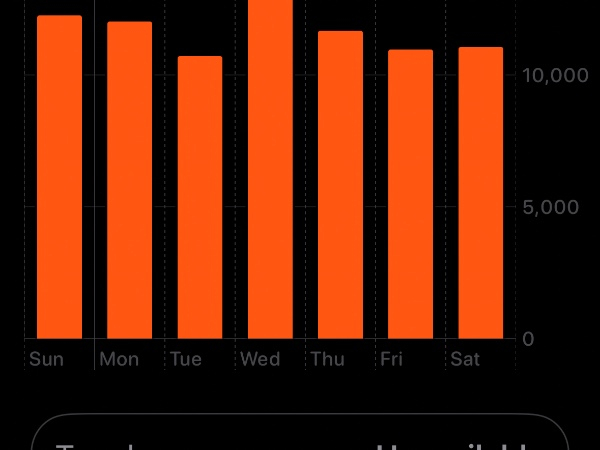Select the Sunday bar in the chart

(x=59, y=178)
